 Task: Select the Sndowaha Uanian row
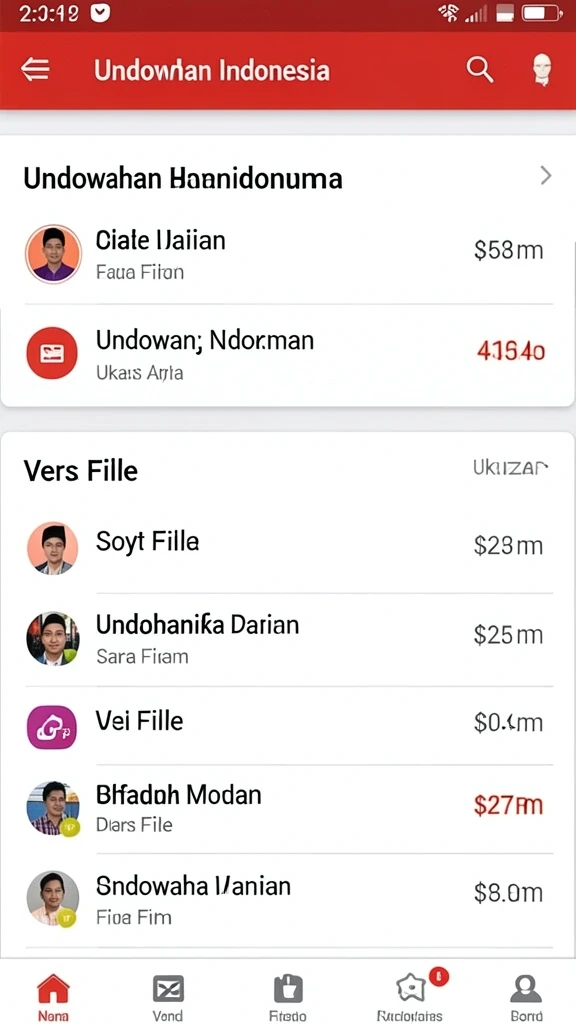(x=288, y=900)
